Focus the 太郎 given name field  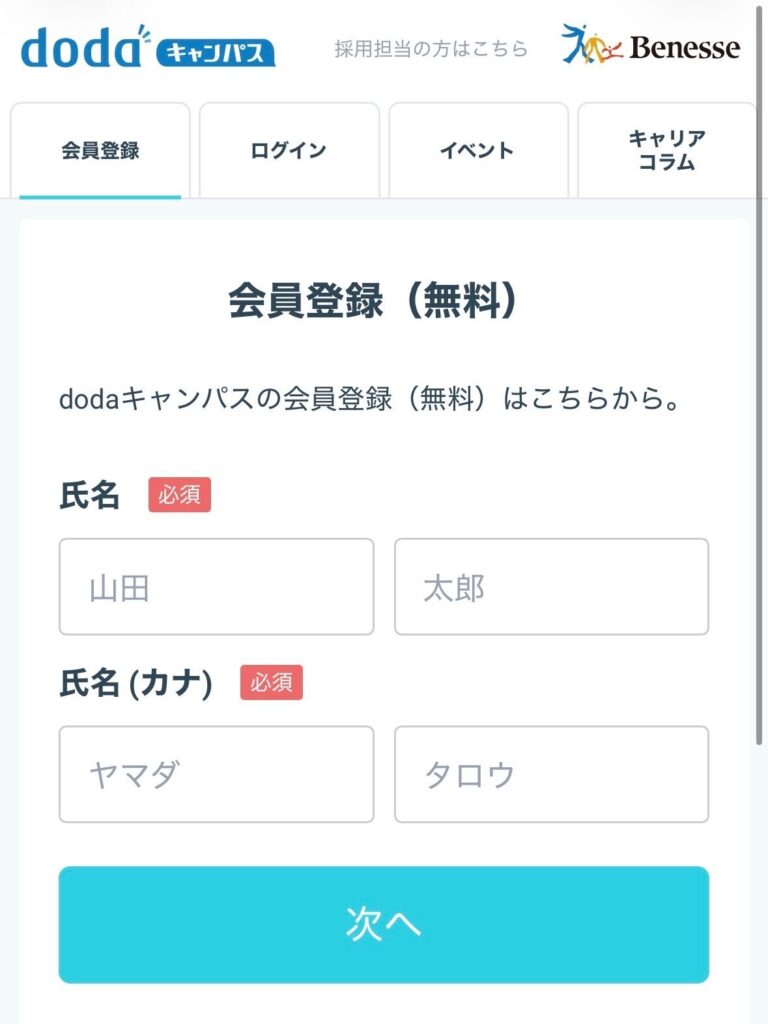click(551, 587)
